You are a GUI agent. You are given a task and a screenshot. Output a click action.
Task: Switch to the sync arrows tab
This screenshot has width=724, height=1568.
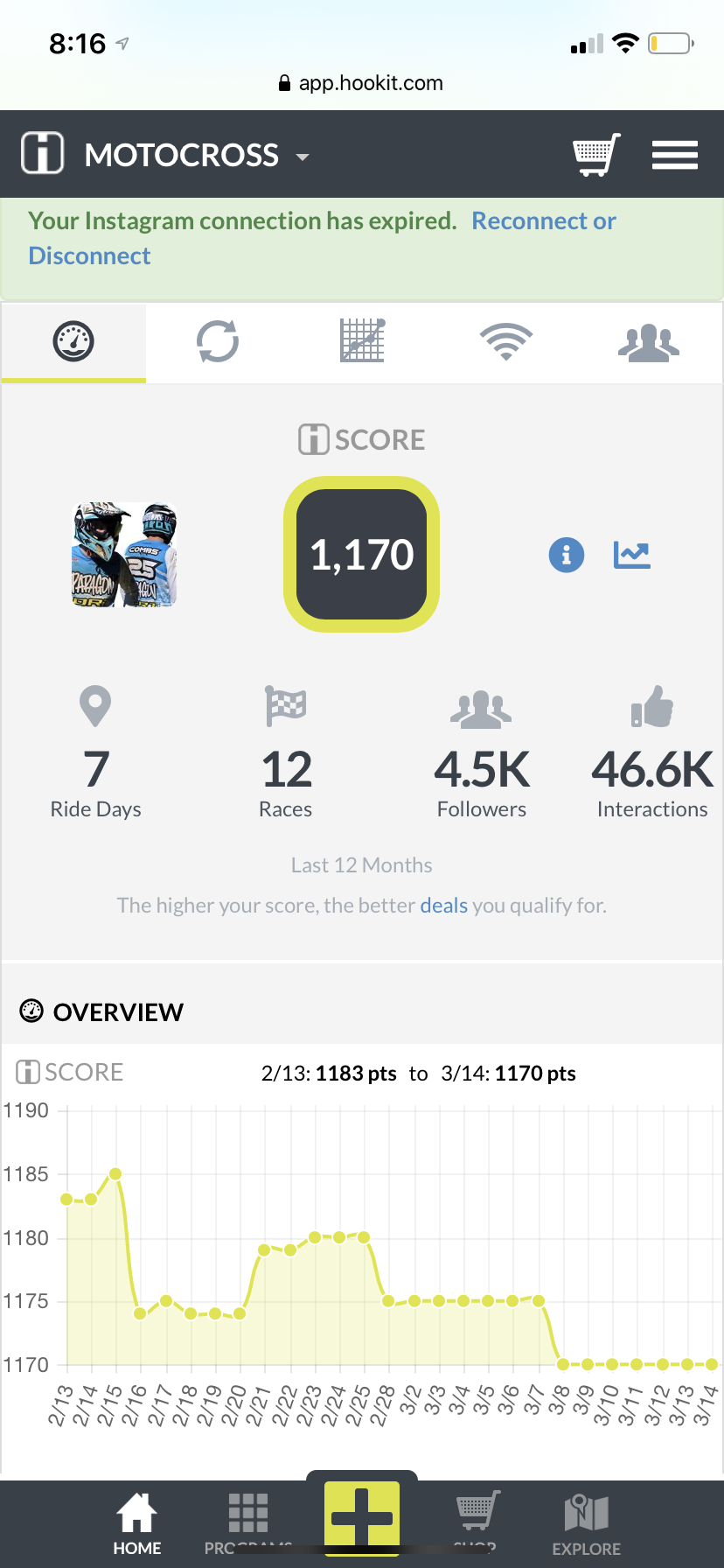(218, 341)
